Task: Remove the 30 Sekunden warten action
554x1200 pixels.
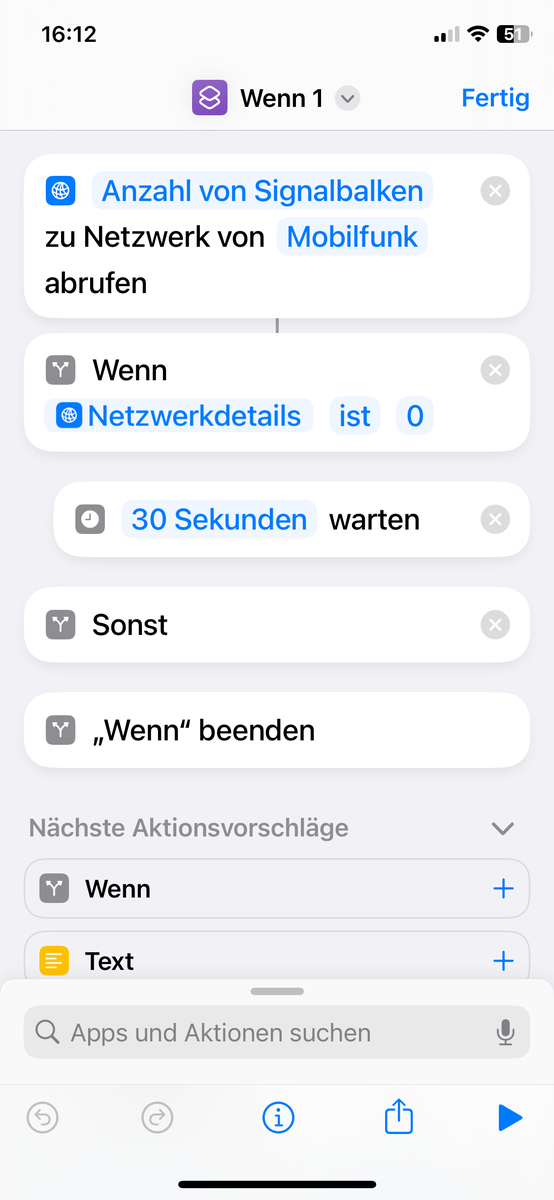Action: pyautogui.click(x=495, y=519)
